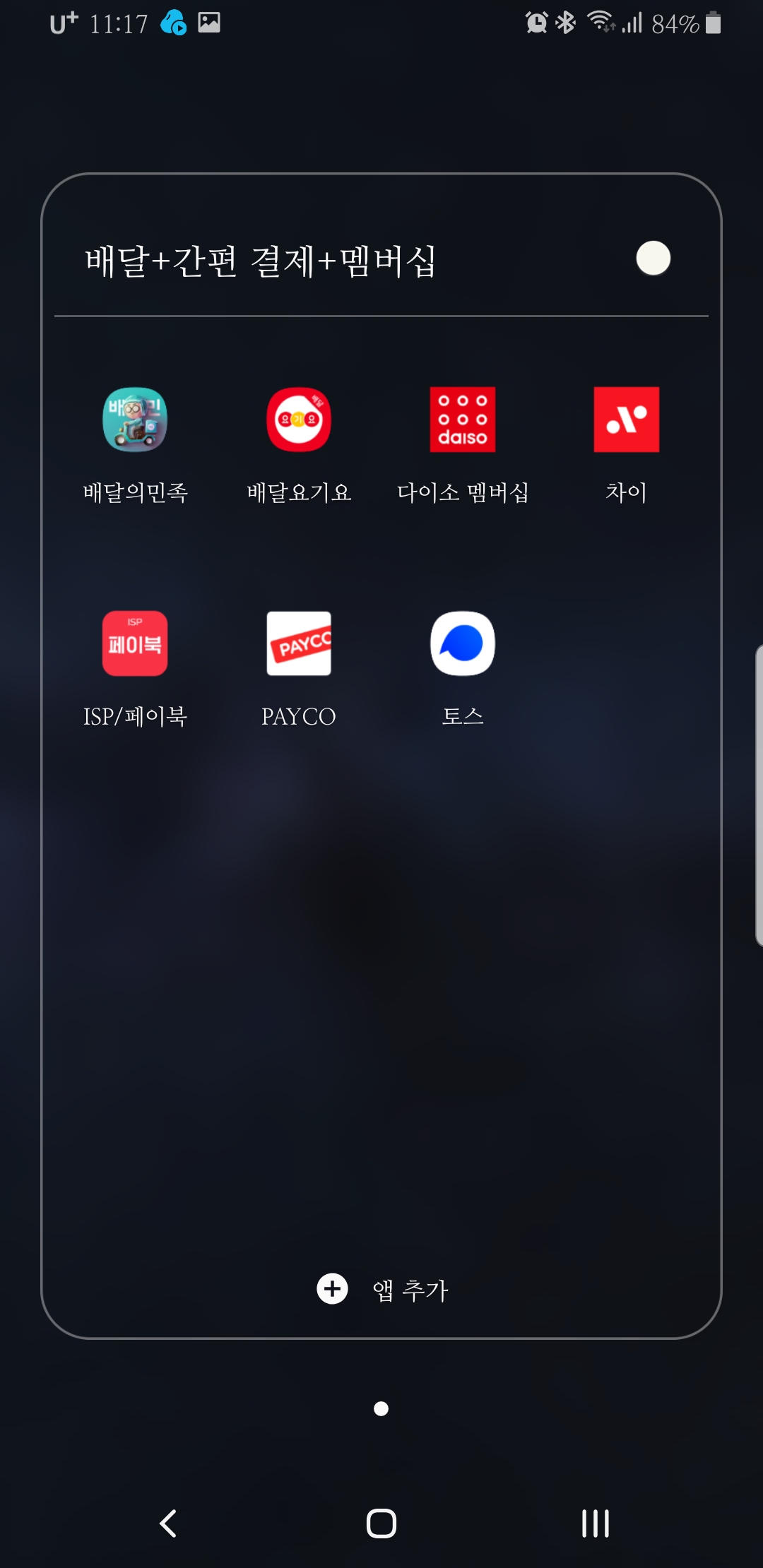This screenshot has width=763, height=1568.
Task: Return to the home screen
Action: click(381, 1523)
